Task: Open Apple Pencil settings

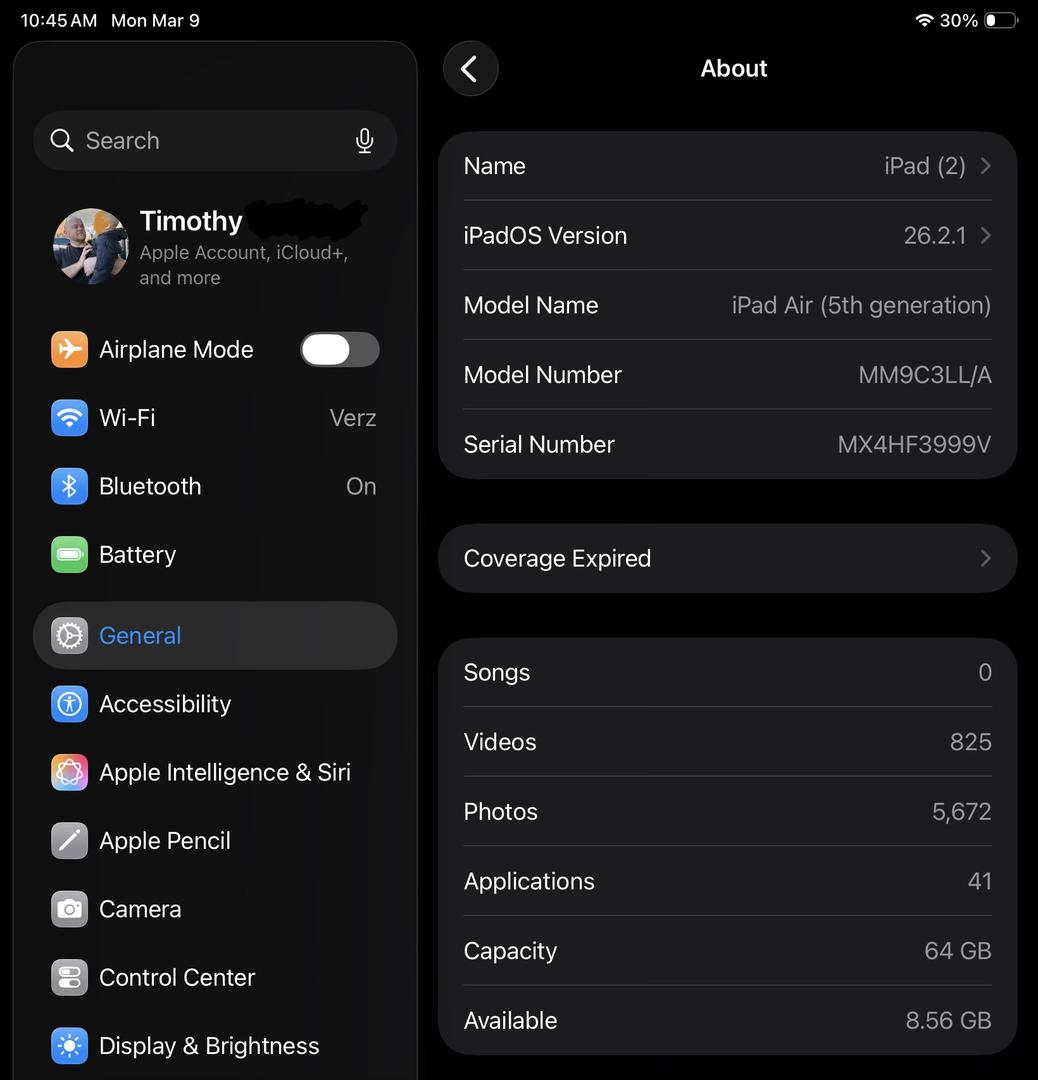Action: (x=215, y=841)
